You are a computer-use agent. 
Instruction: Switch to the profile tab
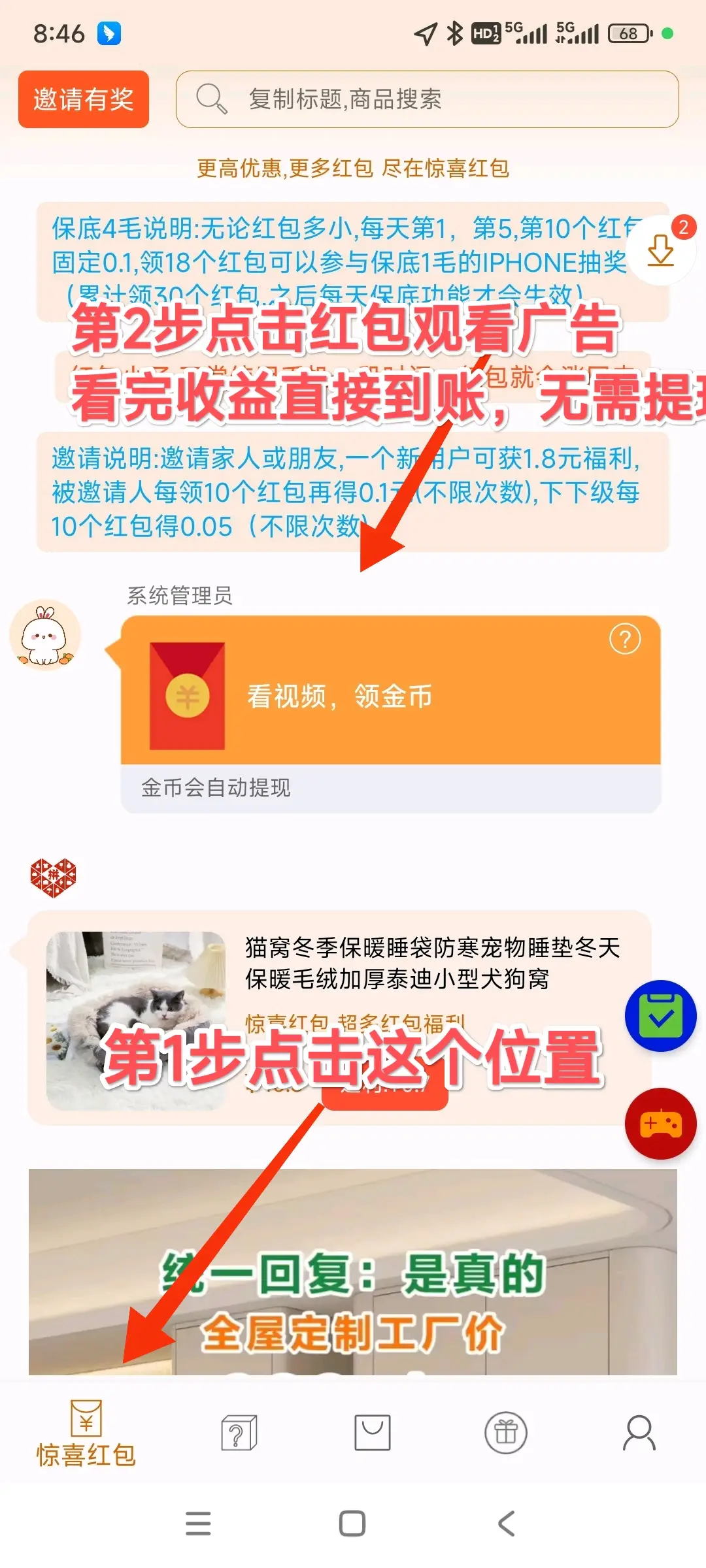click(639, 1433)
